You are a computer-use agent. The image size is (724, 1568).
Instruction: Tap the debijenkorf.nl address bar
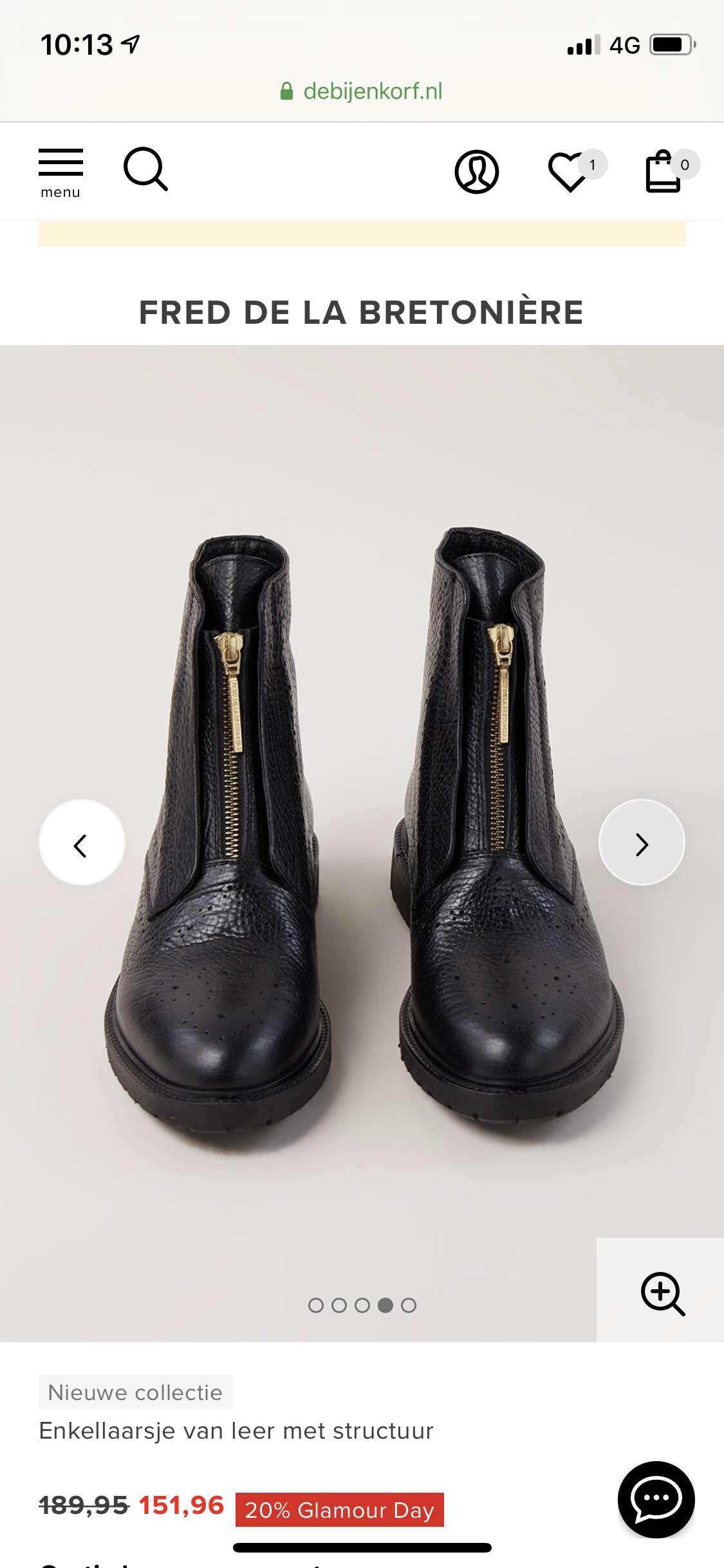[362, 91]
